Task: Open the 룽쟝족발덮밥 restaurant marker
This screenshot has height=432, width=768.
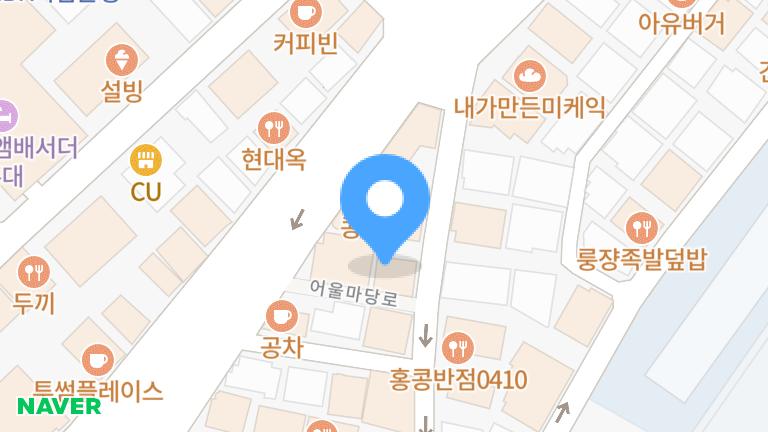Action: point(641,227)
